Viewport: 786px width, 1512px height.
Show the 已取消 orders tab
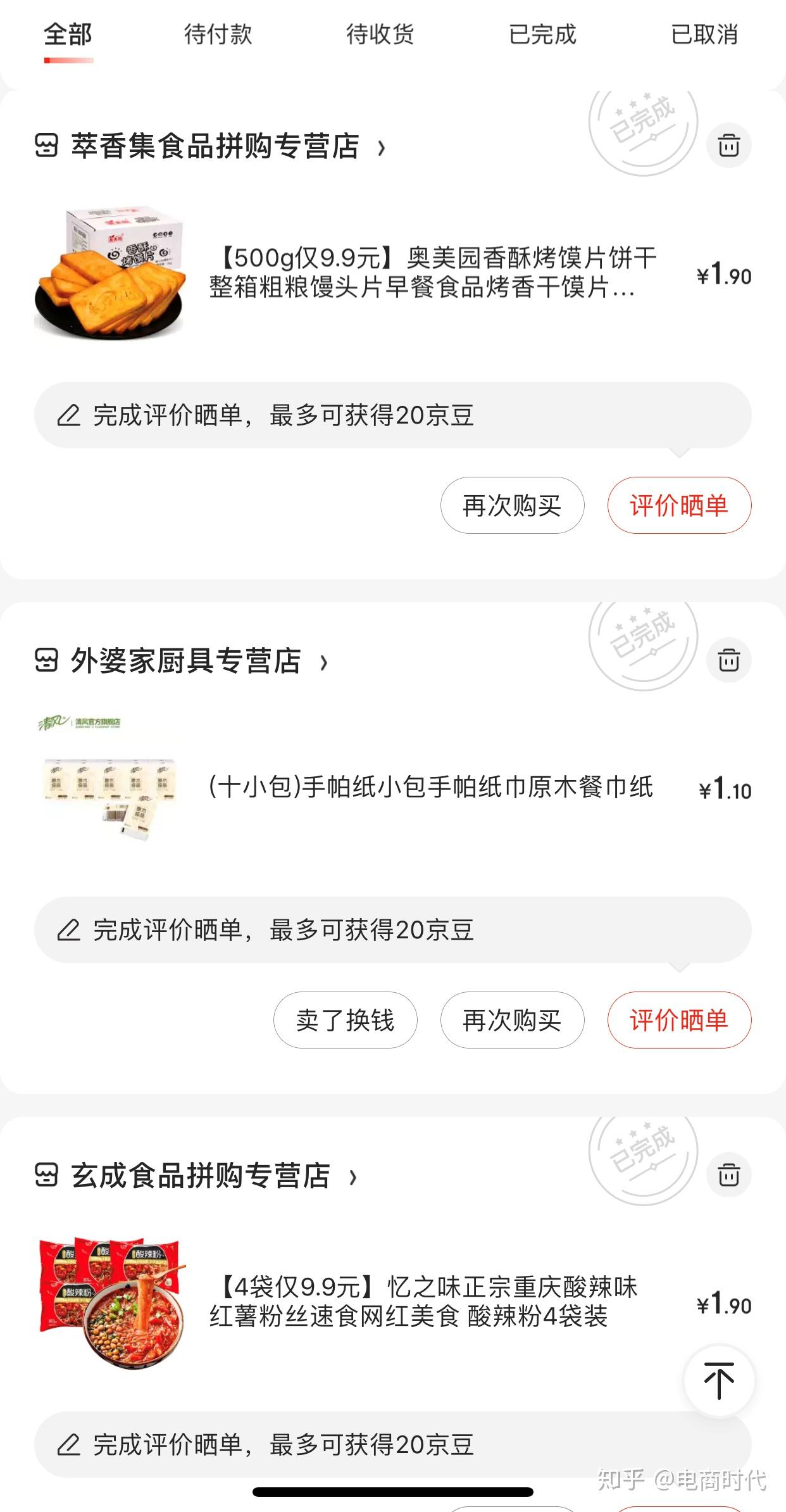[704, 34]
